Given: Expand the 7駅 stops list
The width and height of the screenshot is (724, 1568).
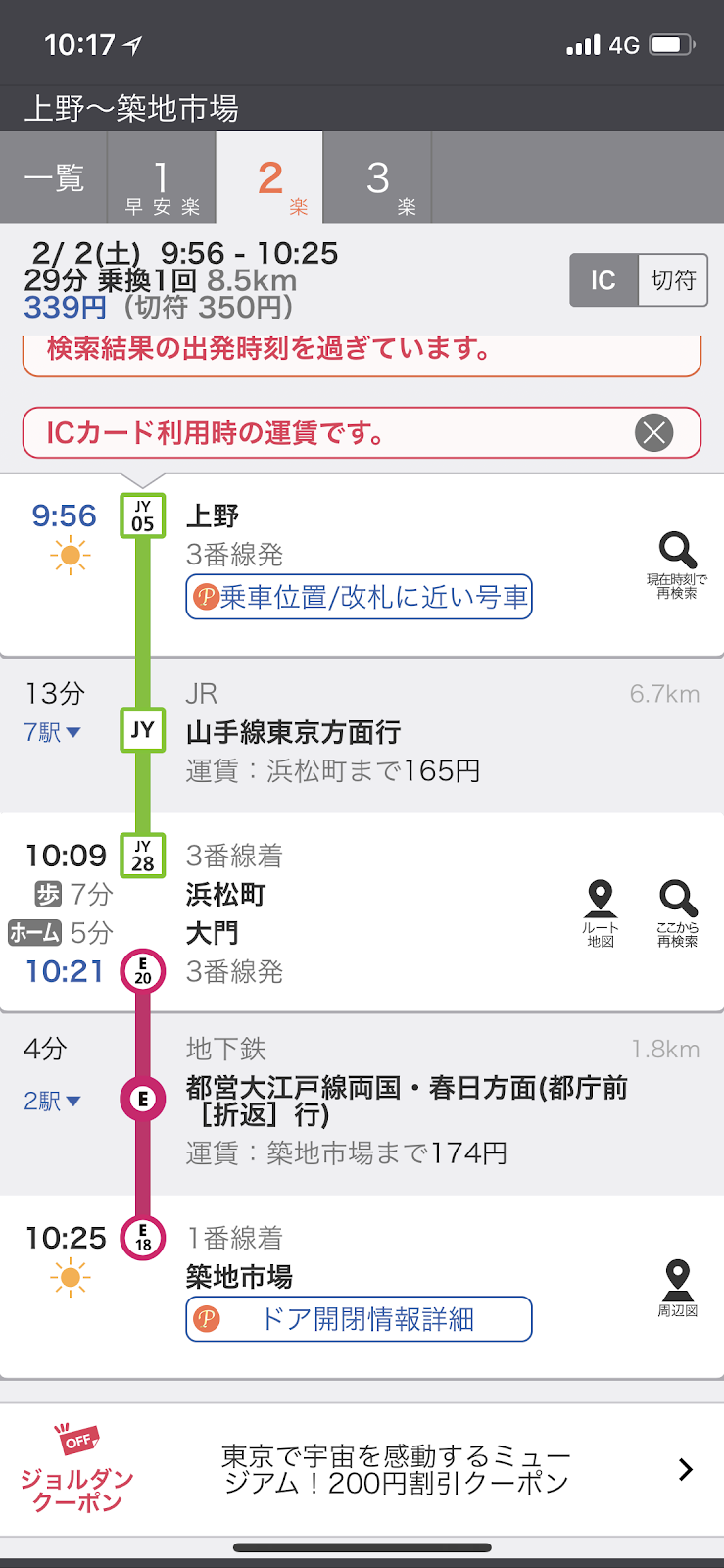Looking at the screenshot, I should tap(53, 732).
